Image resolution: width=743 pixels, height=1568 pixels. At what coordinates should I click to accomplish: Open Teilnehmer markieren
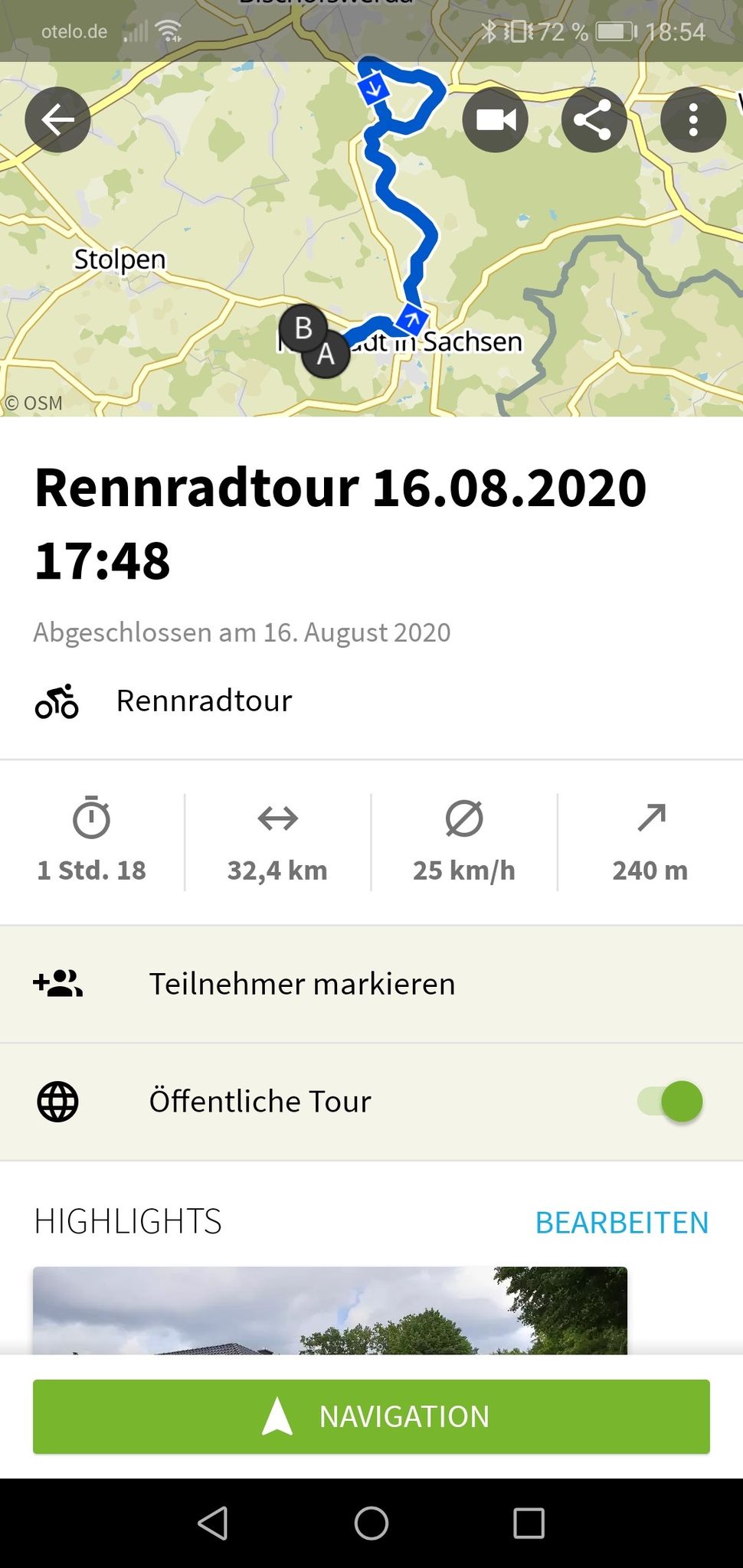[x=371, y=984]
